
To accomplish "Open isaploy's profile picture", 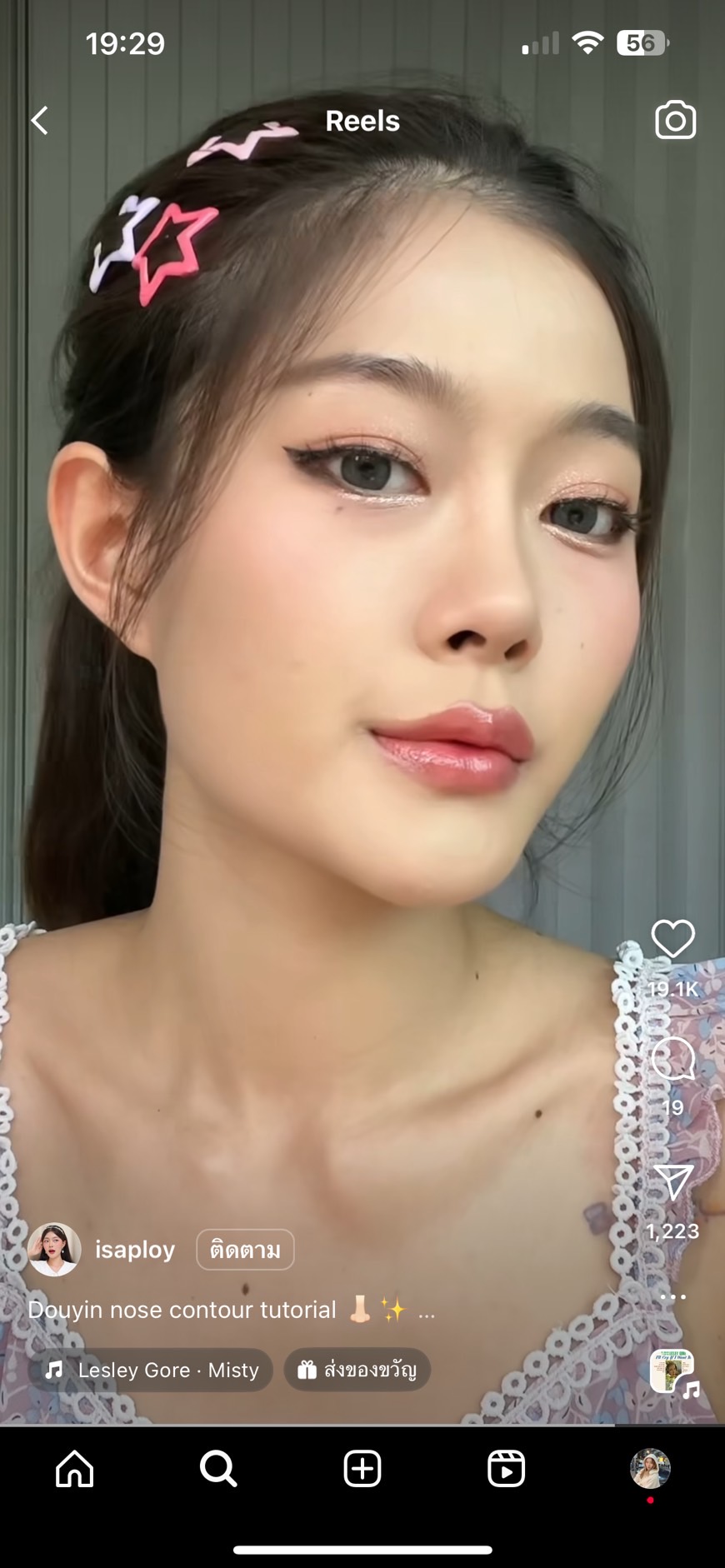I will (54, 1249).
